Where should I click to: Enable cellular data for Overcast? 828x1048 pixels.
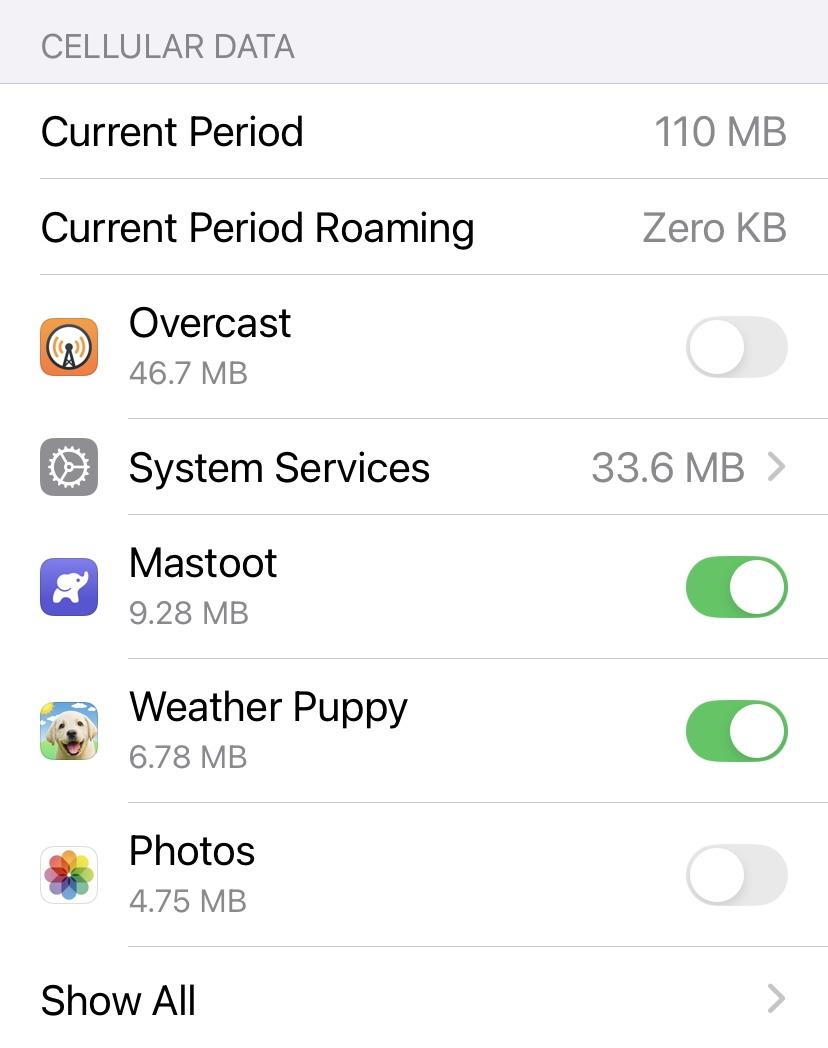click(x=736, y=347)
